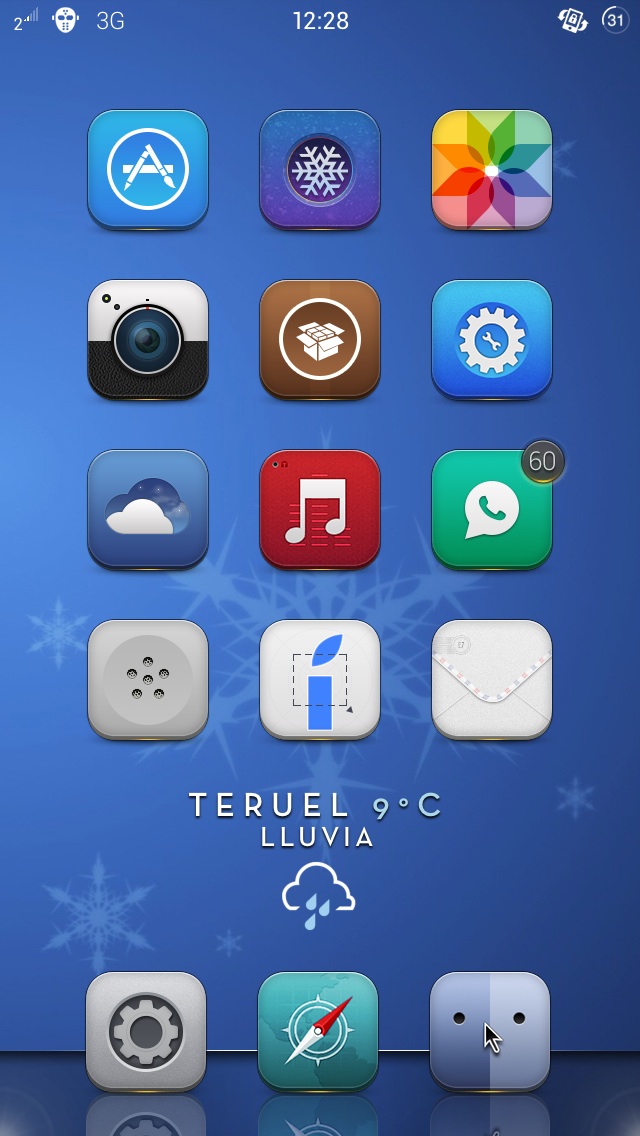The width and height of the screenshot is (640, 1136).
Task: Open the App Store app
Action: click(x=148, y=170)
